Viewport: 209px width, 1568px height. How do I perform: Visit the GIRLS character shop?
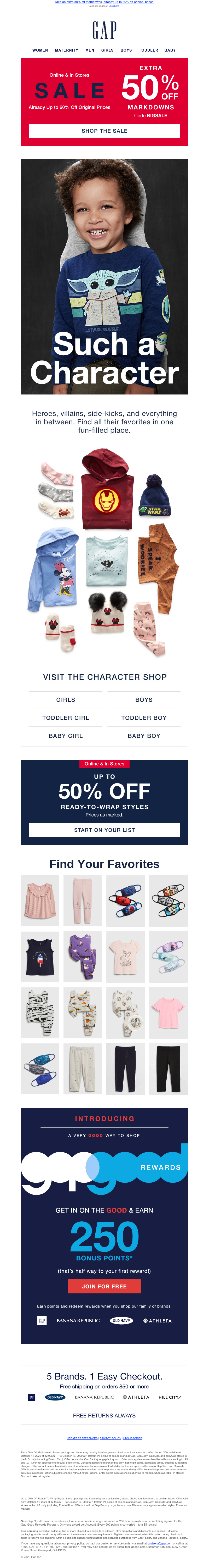tap(66, 700)
